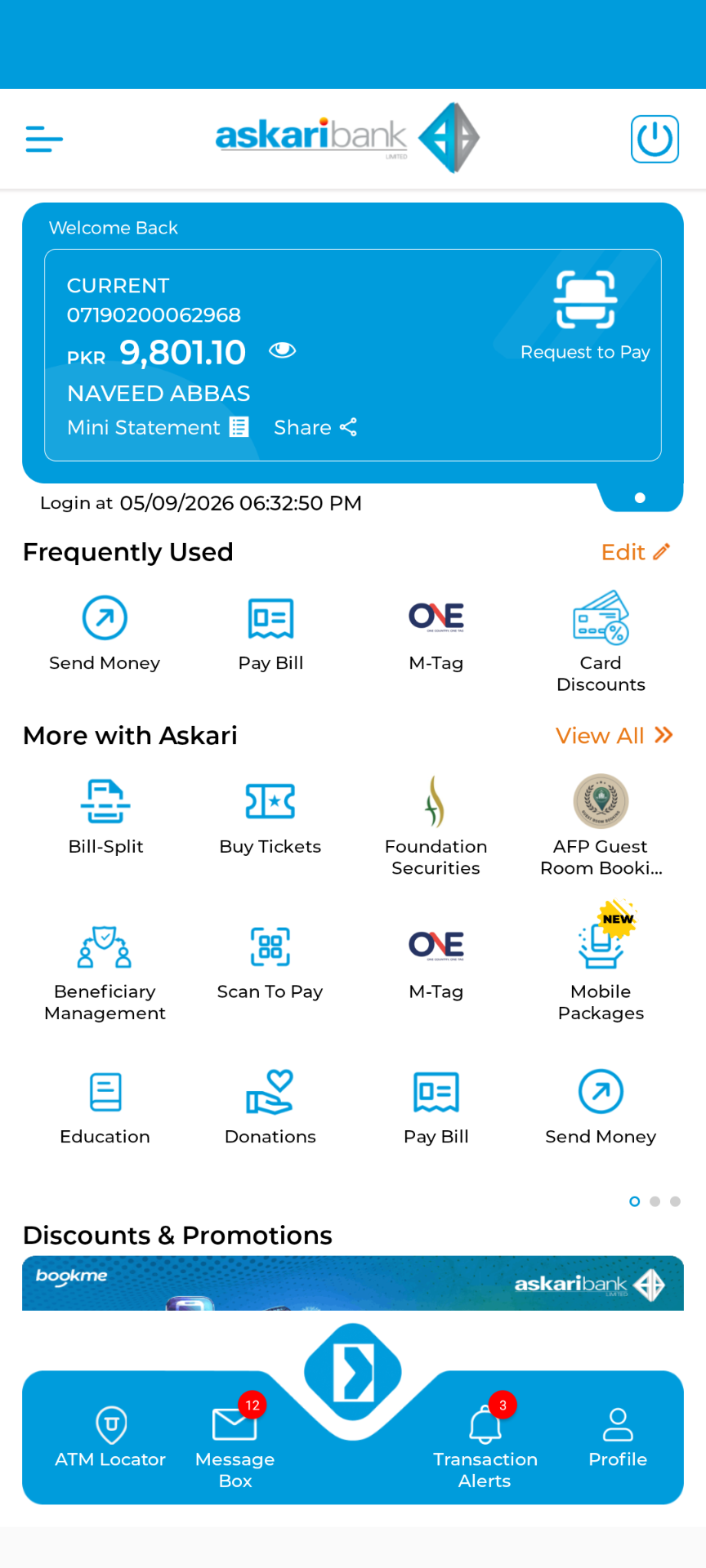This screenshot has height=1568, width=706.
Task: Open Request to Pay scanner
Action: (x=585, y=315)
